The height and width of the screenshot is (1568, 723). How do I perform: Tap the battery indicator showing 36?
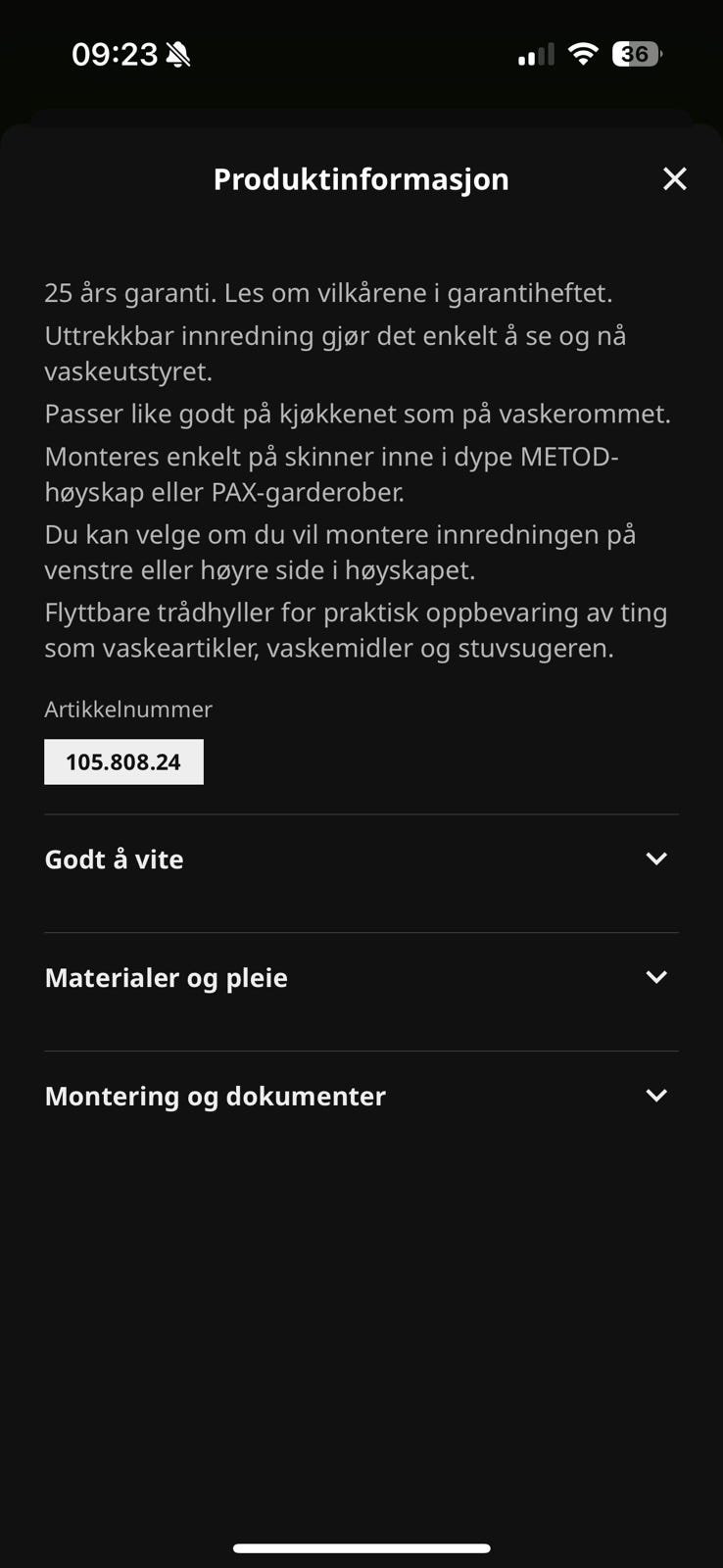636,54
